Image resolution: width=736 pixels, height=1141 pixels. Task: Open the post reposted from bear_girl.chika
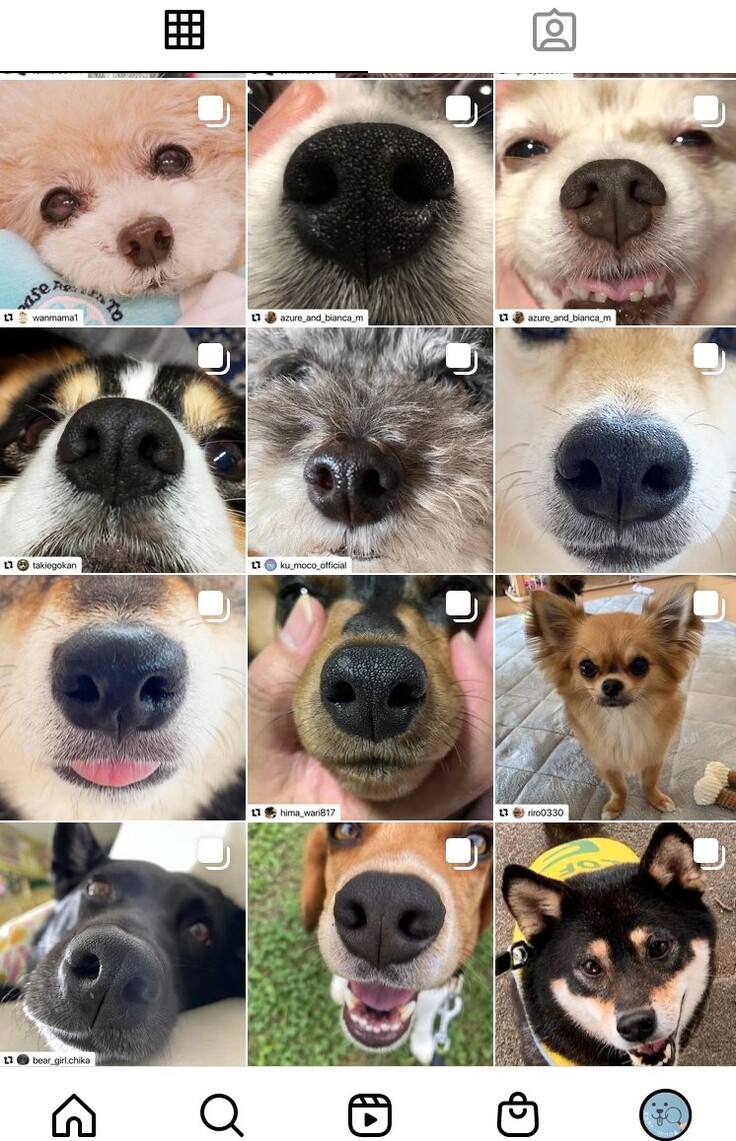tap(122, 940)
